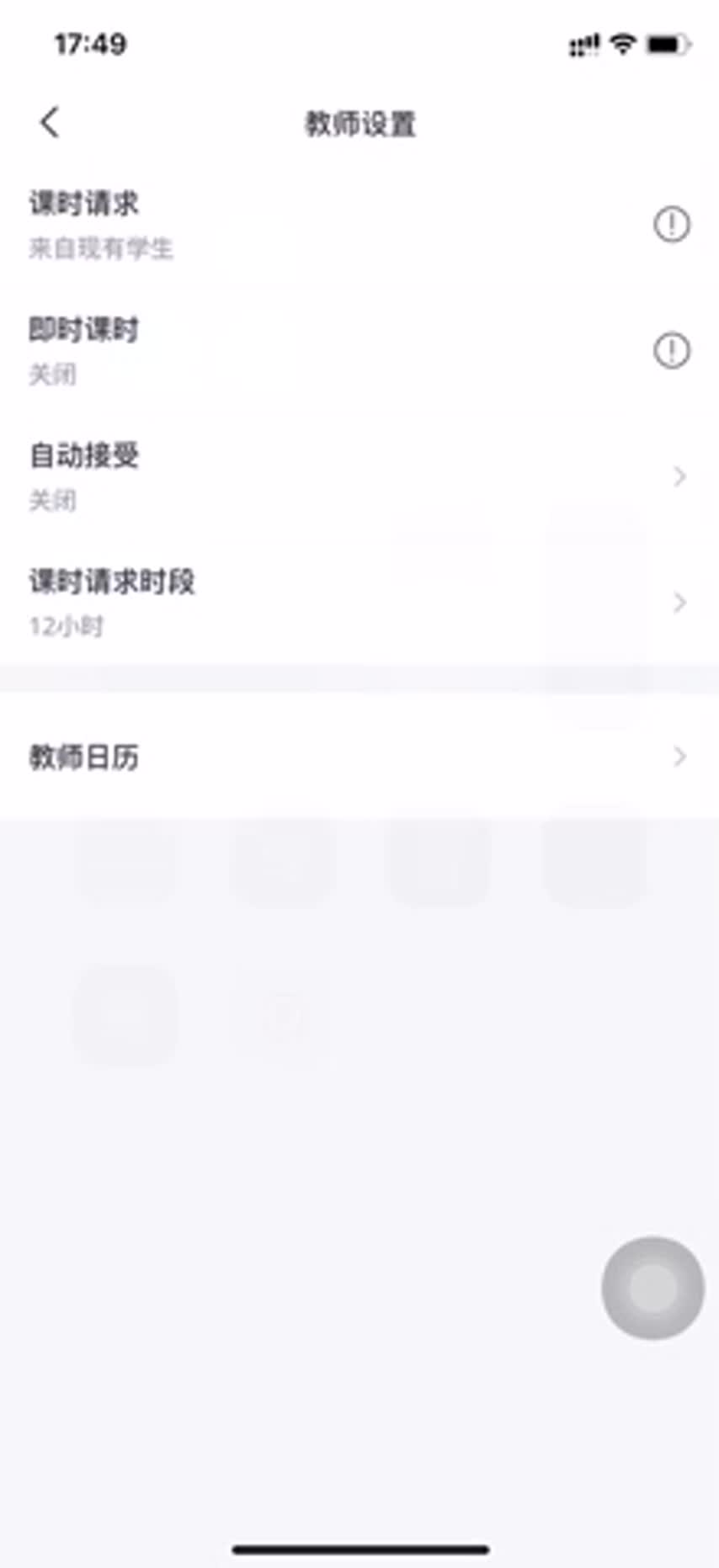The height and width of the screenshot is (1568, 719).
Task: Tap the info icon for 课时请求
Action: pos(671,225)
